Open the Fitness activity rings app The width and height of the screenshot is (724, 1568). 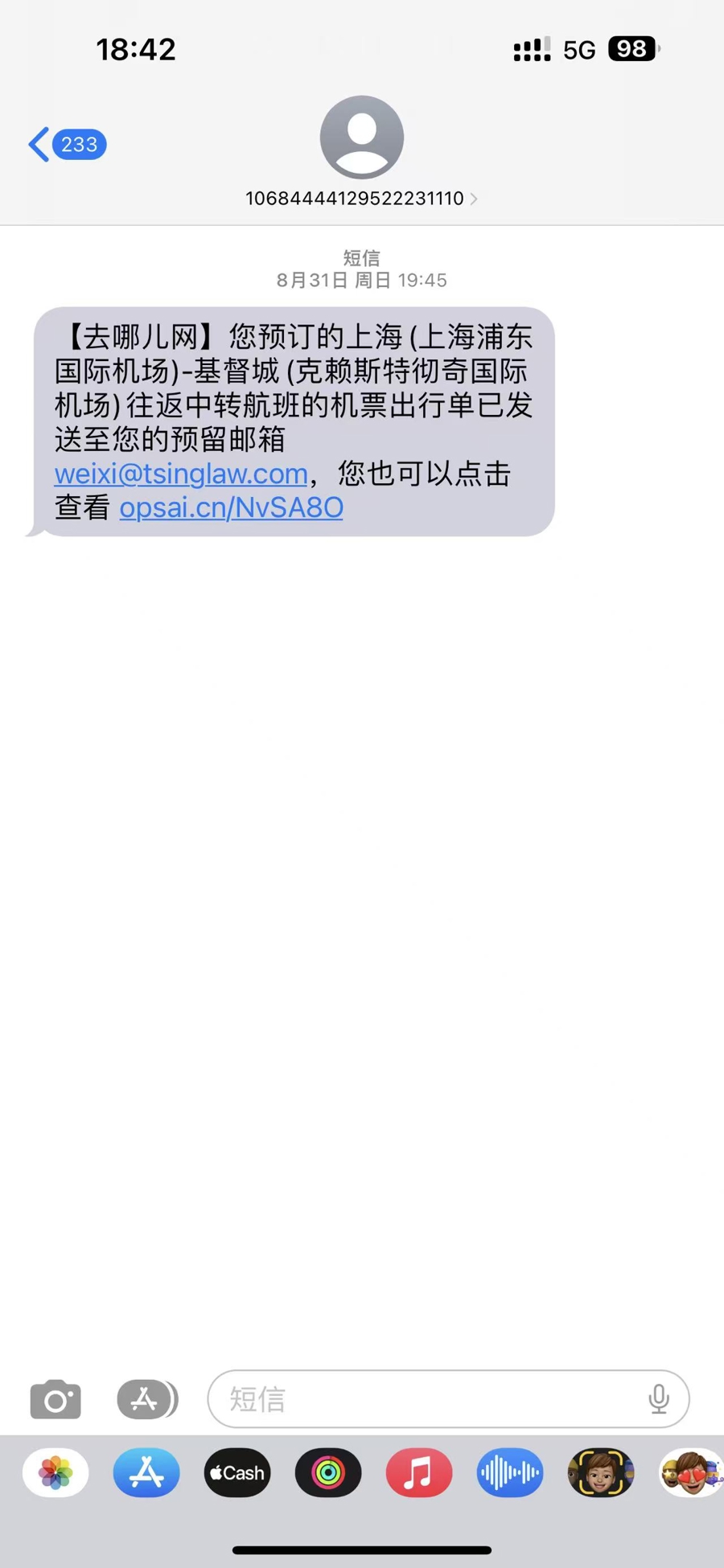pos(328,1473)
